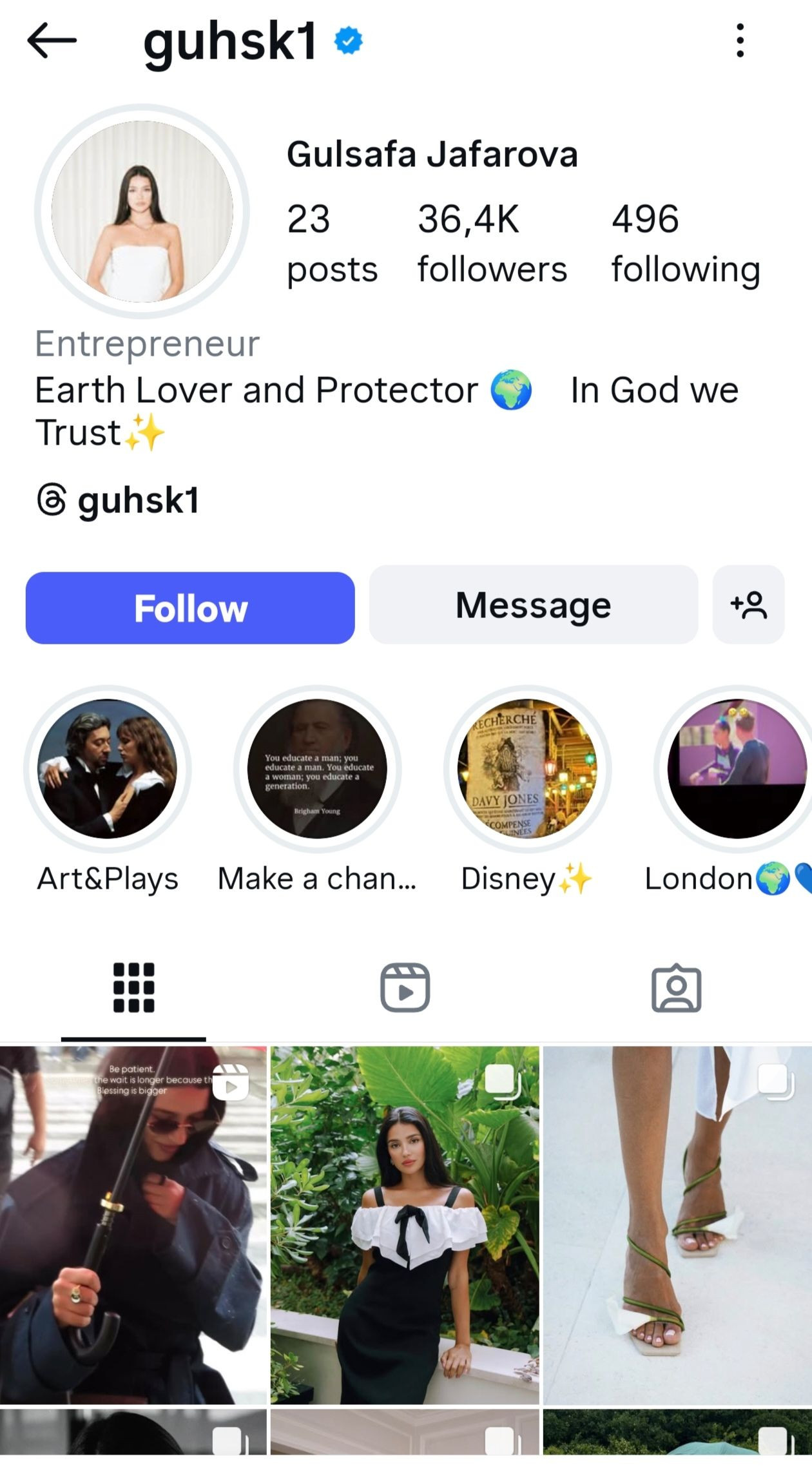
Task: Open the post with black-white dress
Action: pos(405,1224)
